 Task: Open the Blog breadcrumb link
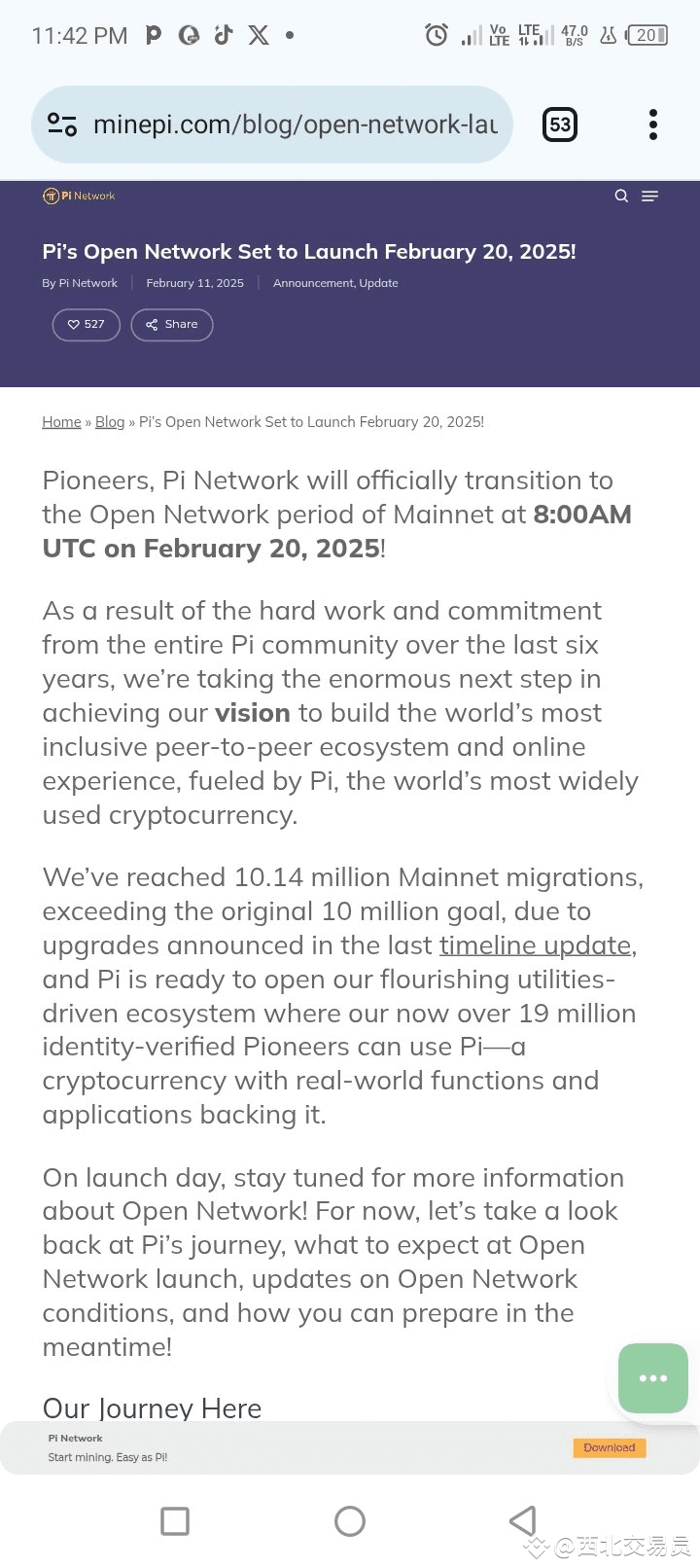(x=109, y=421)
